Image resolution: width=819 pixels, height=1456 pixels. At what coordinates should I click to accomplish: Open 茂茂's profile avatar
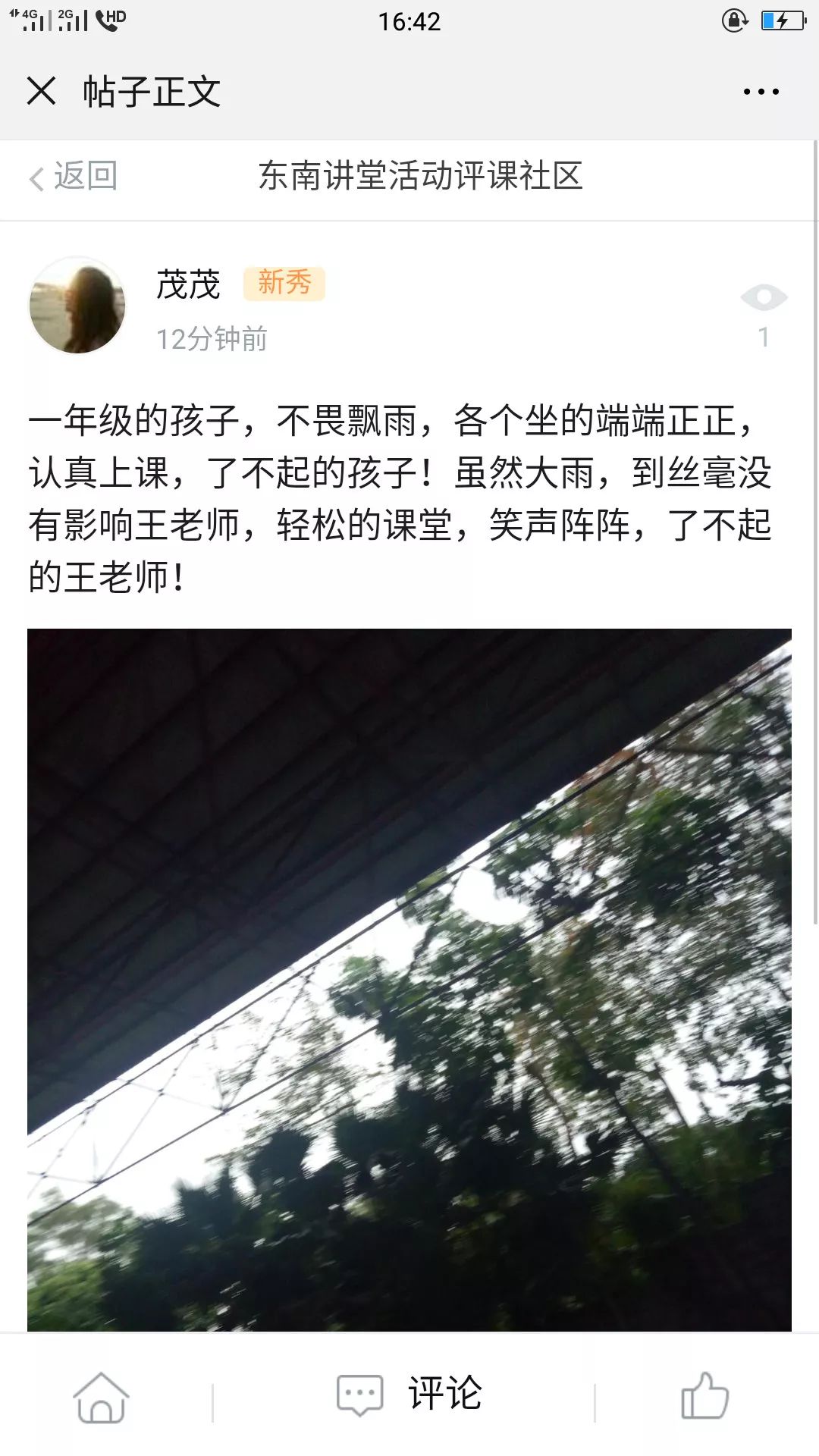pyautogui.click(x=77, y=306)
